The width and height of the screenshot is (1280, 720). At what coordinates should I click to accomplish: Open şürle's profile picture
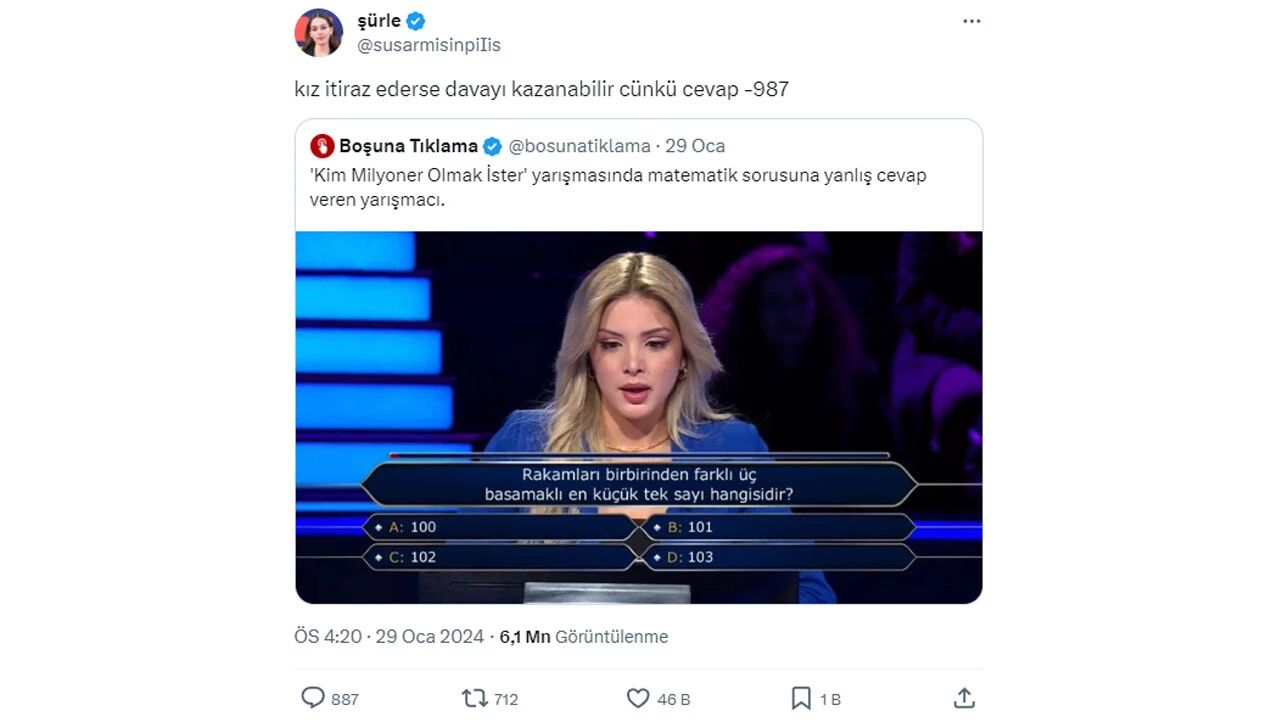tap(318, 33)
